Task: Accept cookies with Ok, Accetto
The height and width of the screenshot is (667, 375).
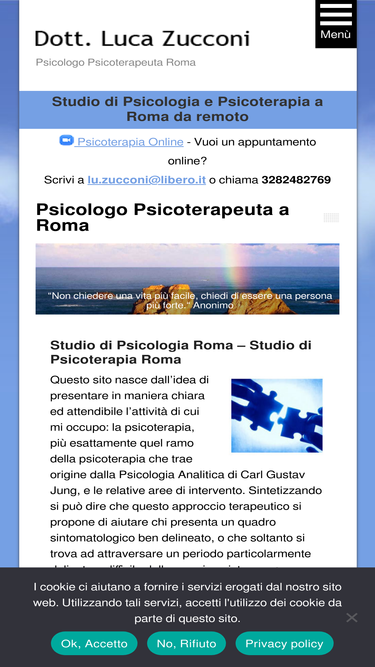Action: point(94,643)
